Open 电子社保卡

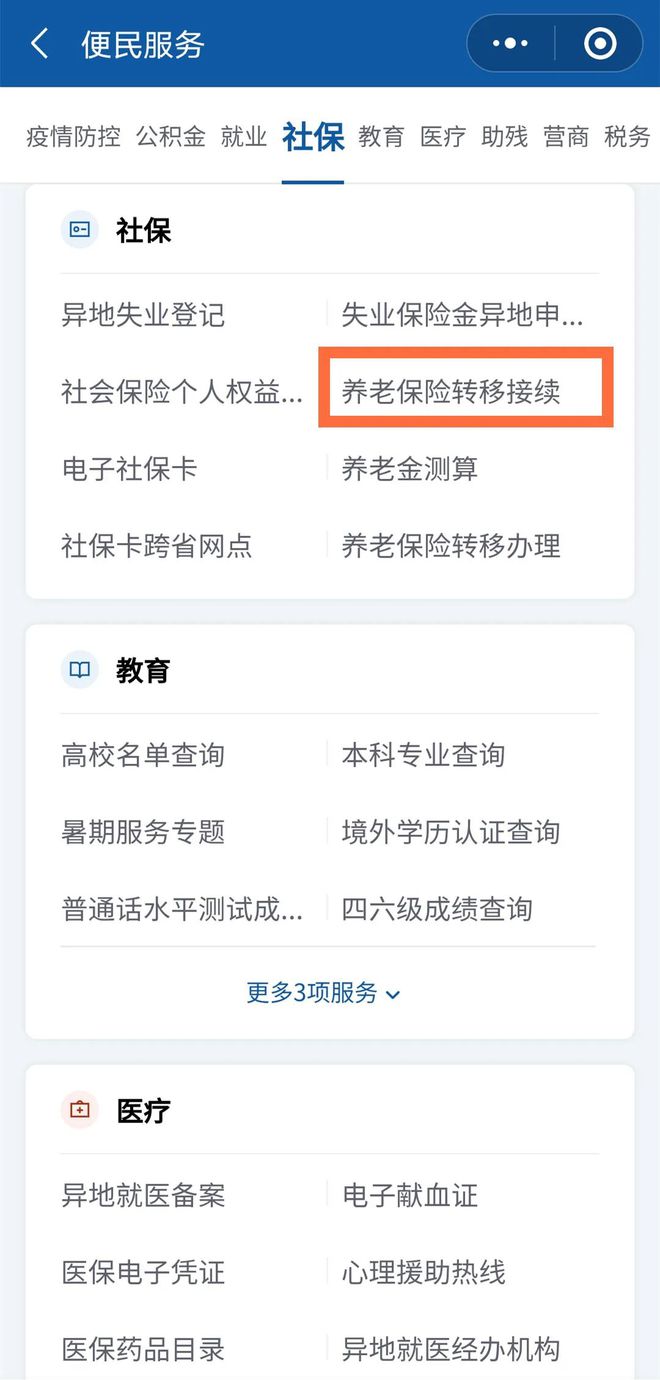click(x=129, y=468)
